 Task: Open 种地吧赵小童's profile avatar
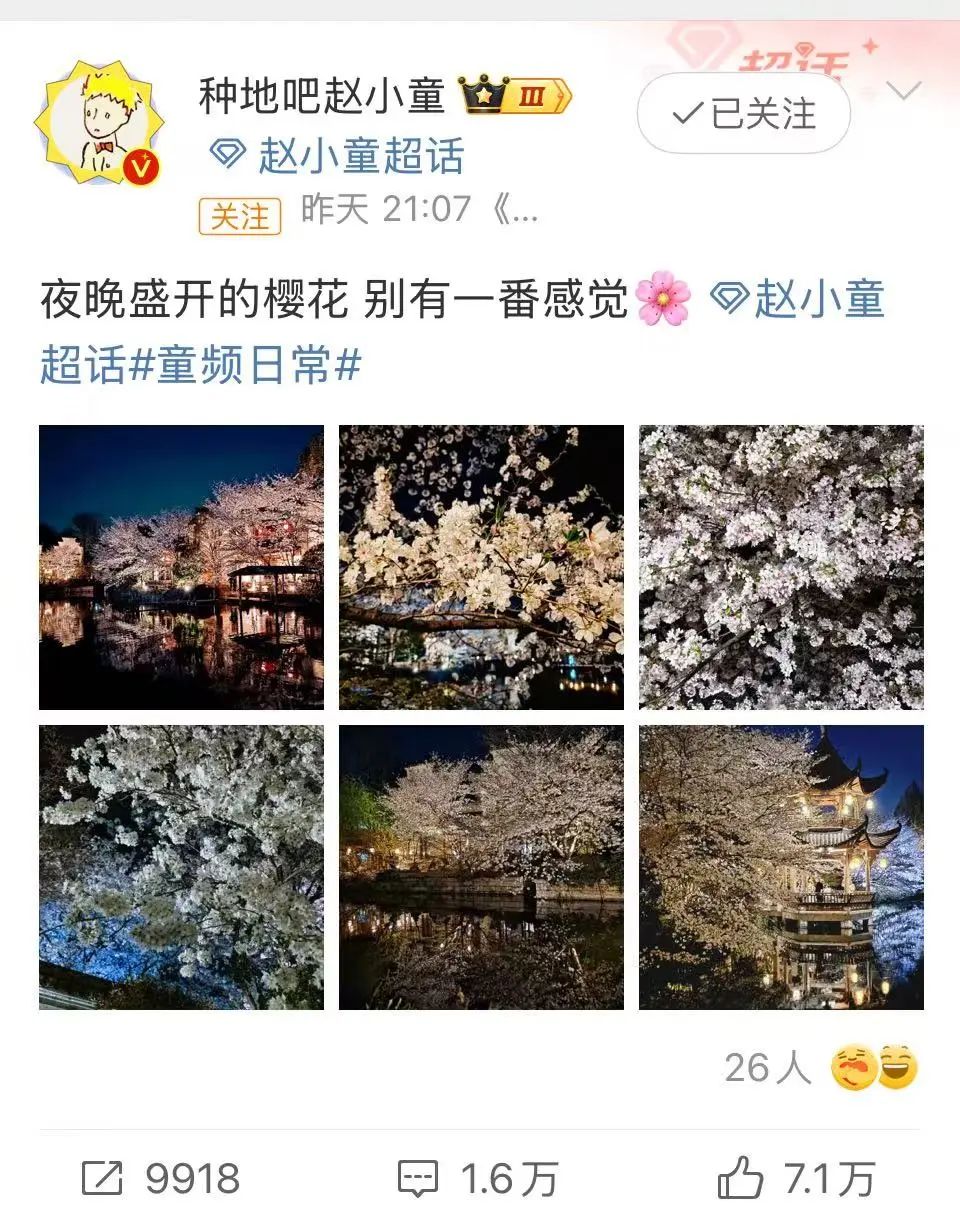[x=99, y=123]
